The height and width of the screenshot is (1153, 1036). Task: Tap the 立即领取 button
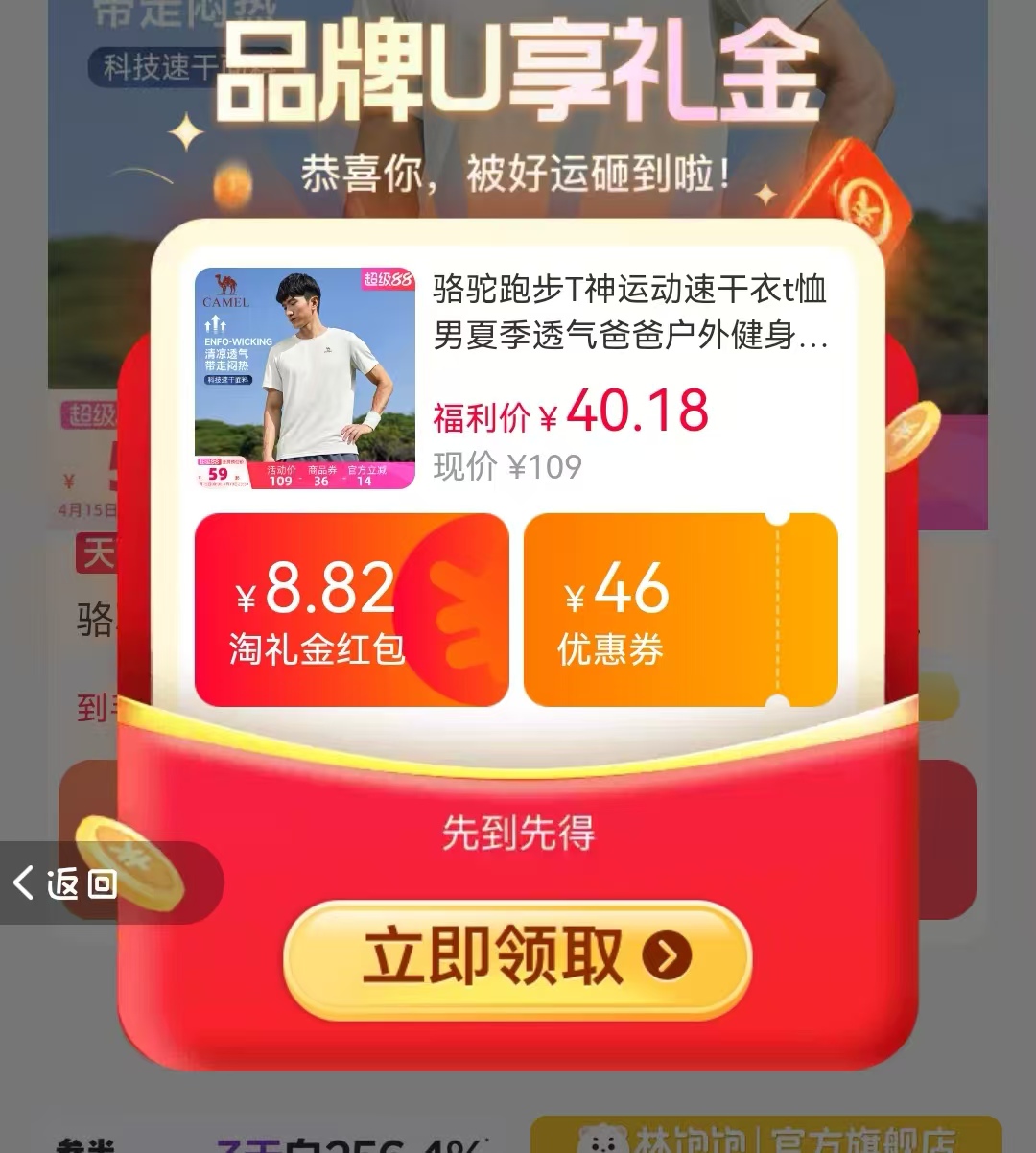coord(517,958)
